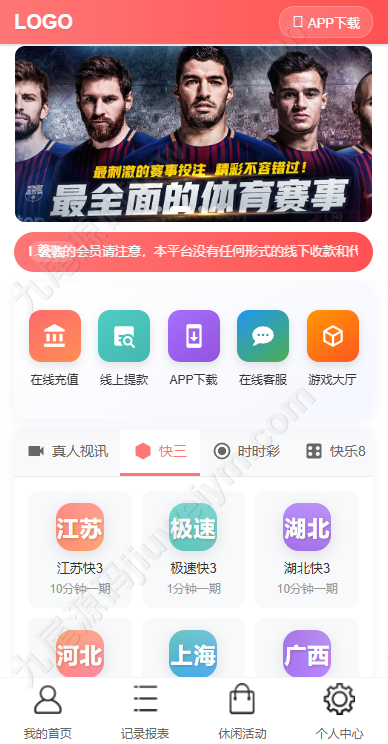Switch to the 快乐8 tab

[x=335, y=451]
